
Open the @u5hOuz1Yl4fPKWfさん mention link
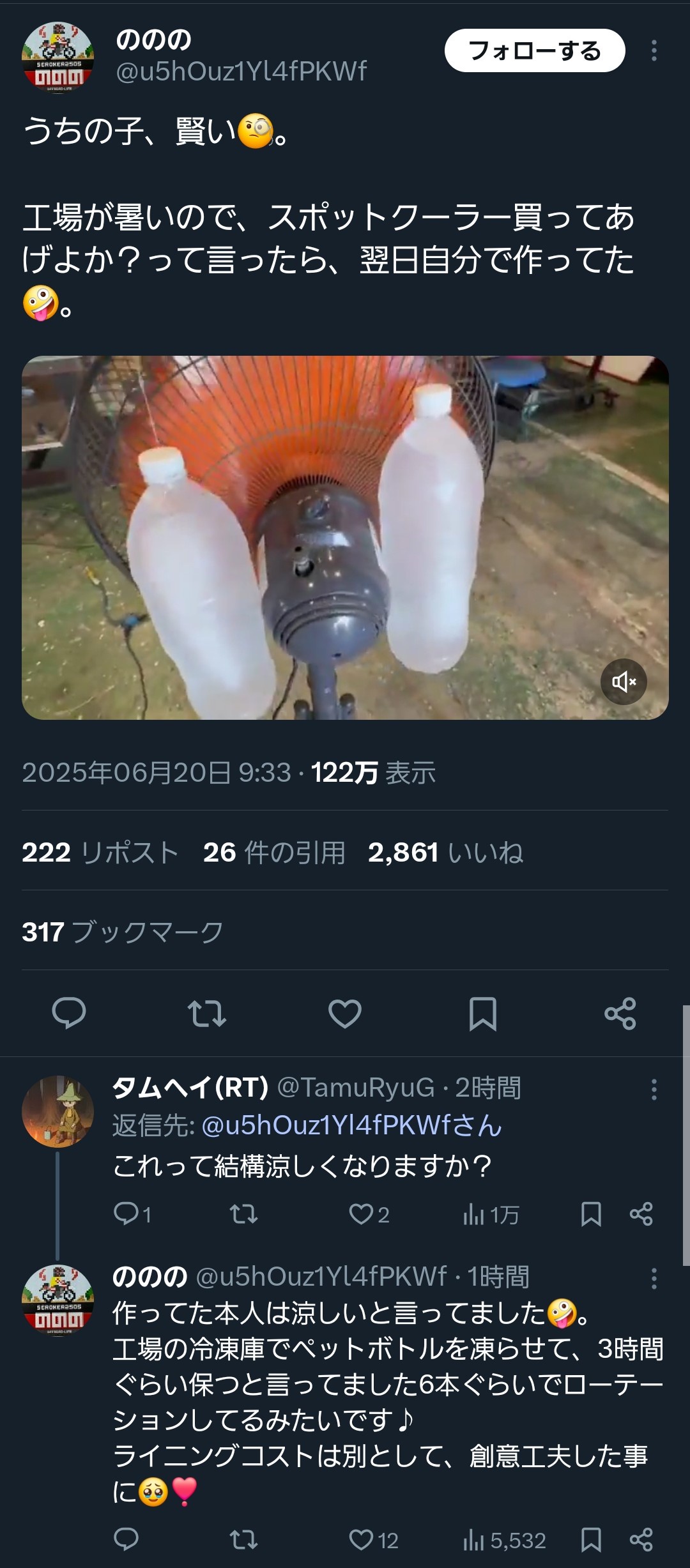(x=351, y=1125)
